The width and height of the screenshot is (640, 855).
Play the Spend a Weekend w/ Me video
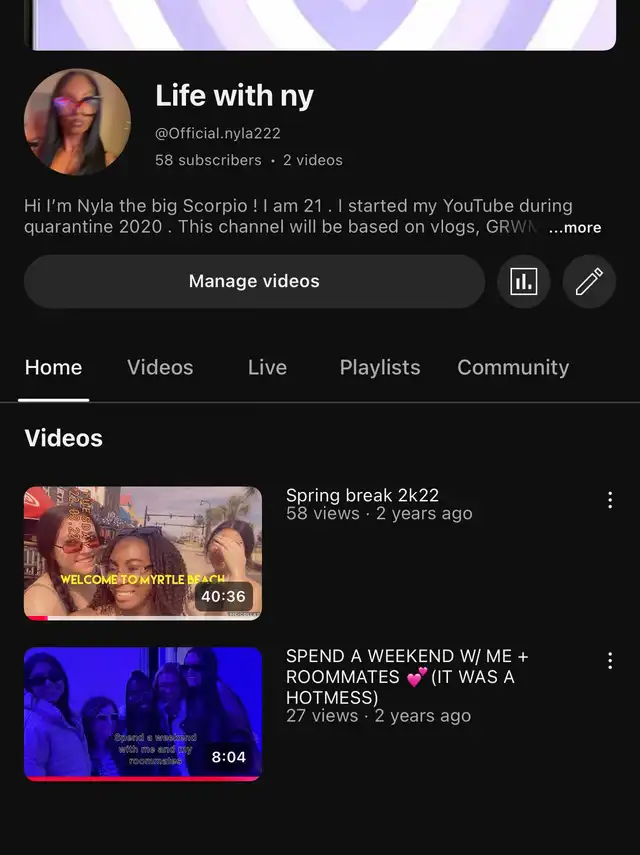click(143, 713)
